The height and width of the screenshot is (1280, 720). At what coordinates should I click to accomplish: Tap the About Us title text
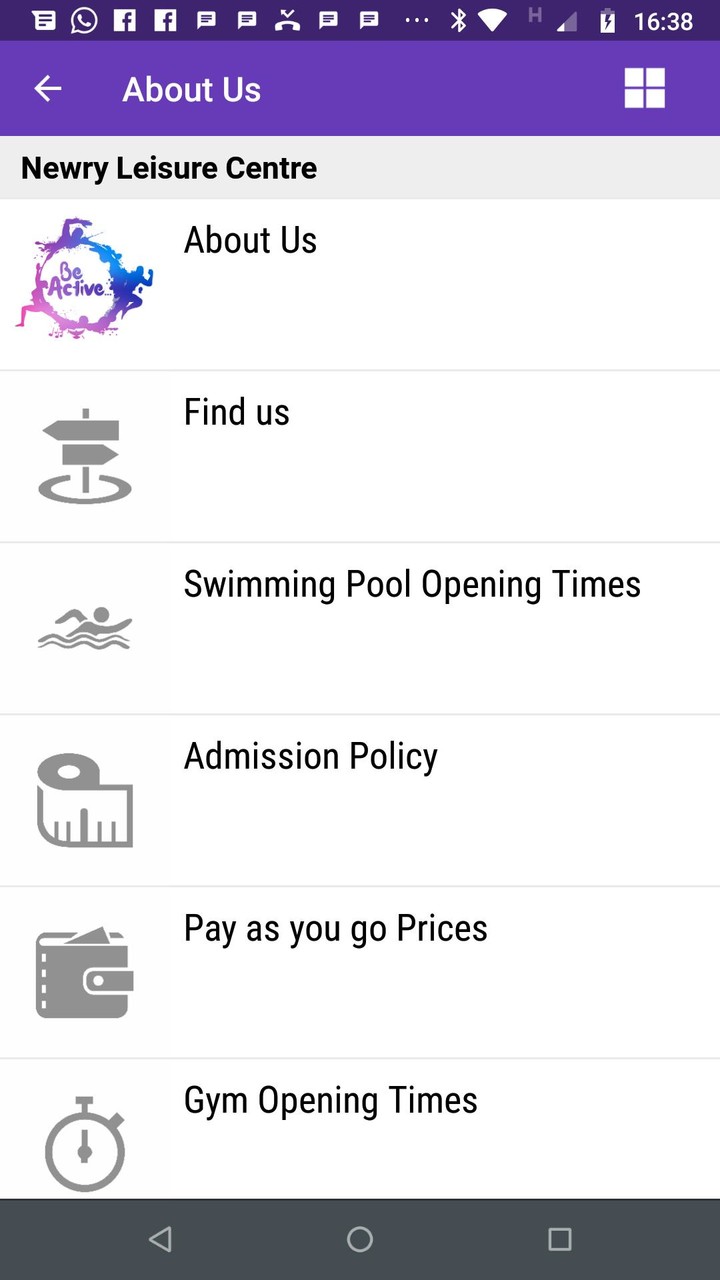(191, 89)
